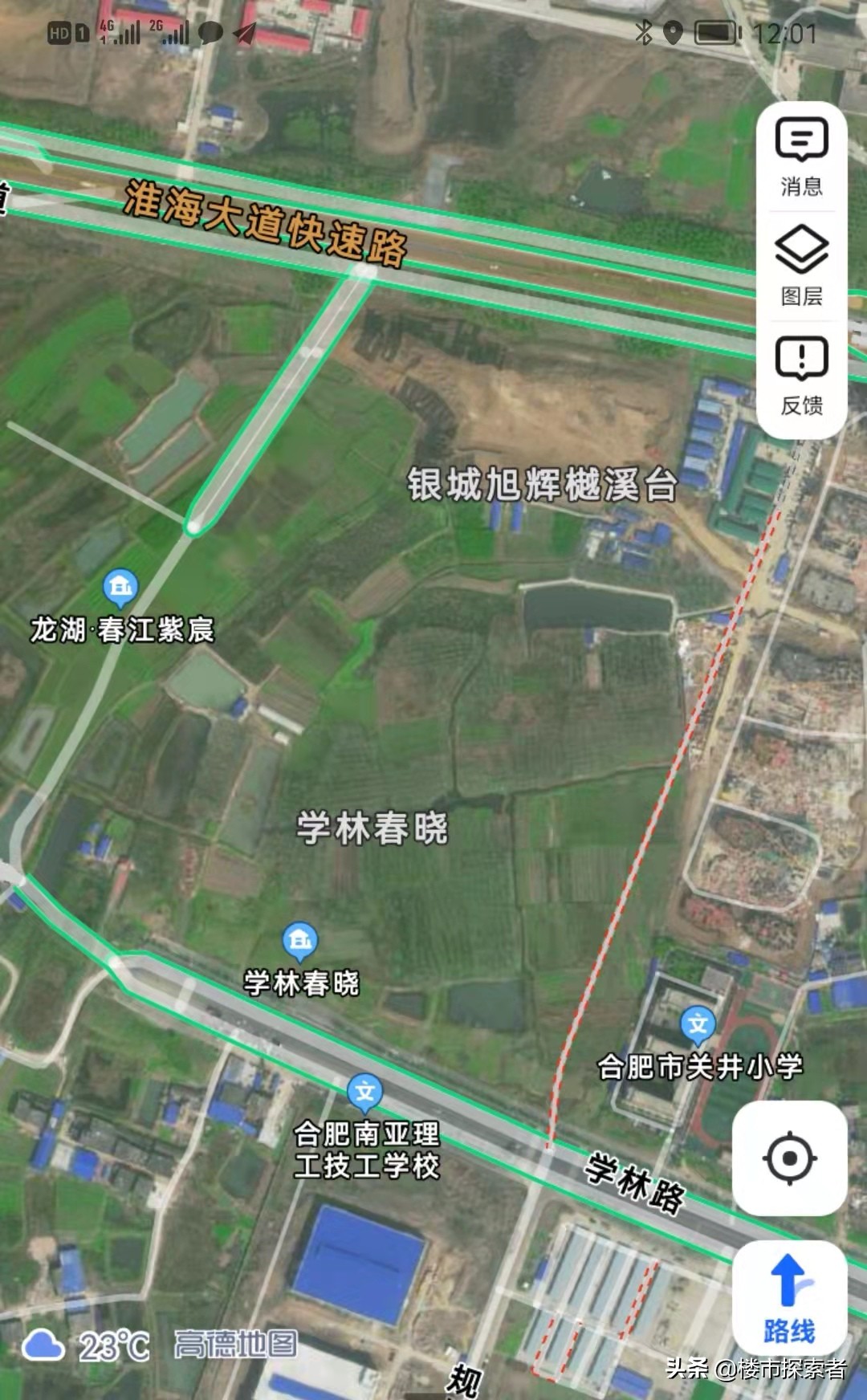Viewport: 867px width, 1400px height.
Task: Select the 学林春晓 POI marker
Action: [x=298, y=938]
